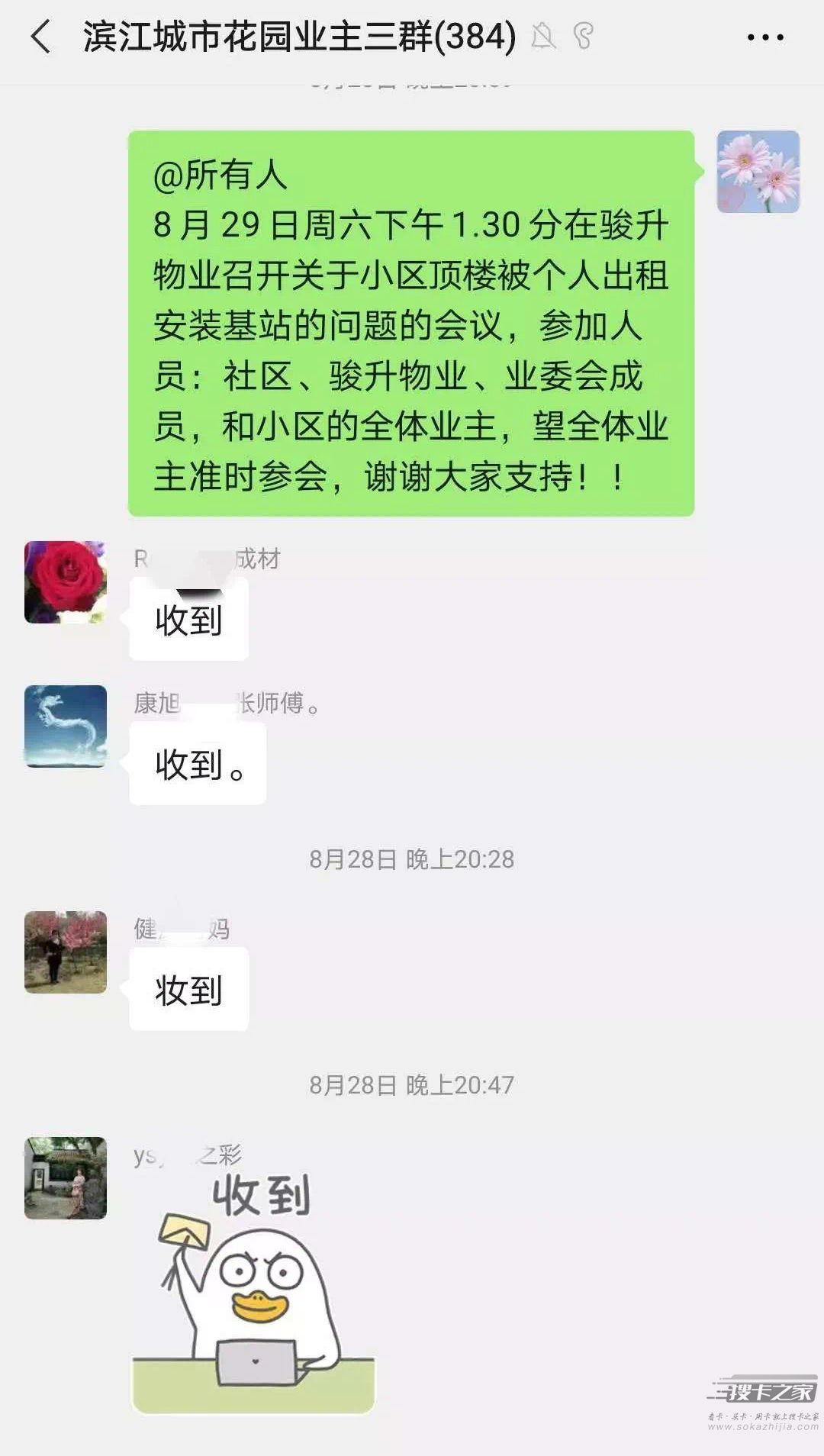View the profile with the peach blossom avatar
This screenshot has width=824, height=1456.
(x=66, y=952)
